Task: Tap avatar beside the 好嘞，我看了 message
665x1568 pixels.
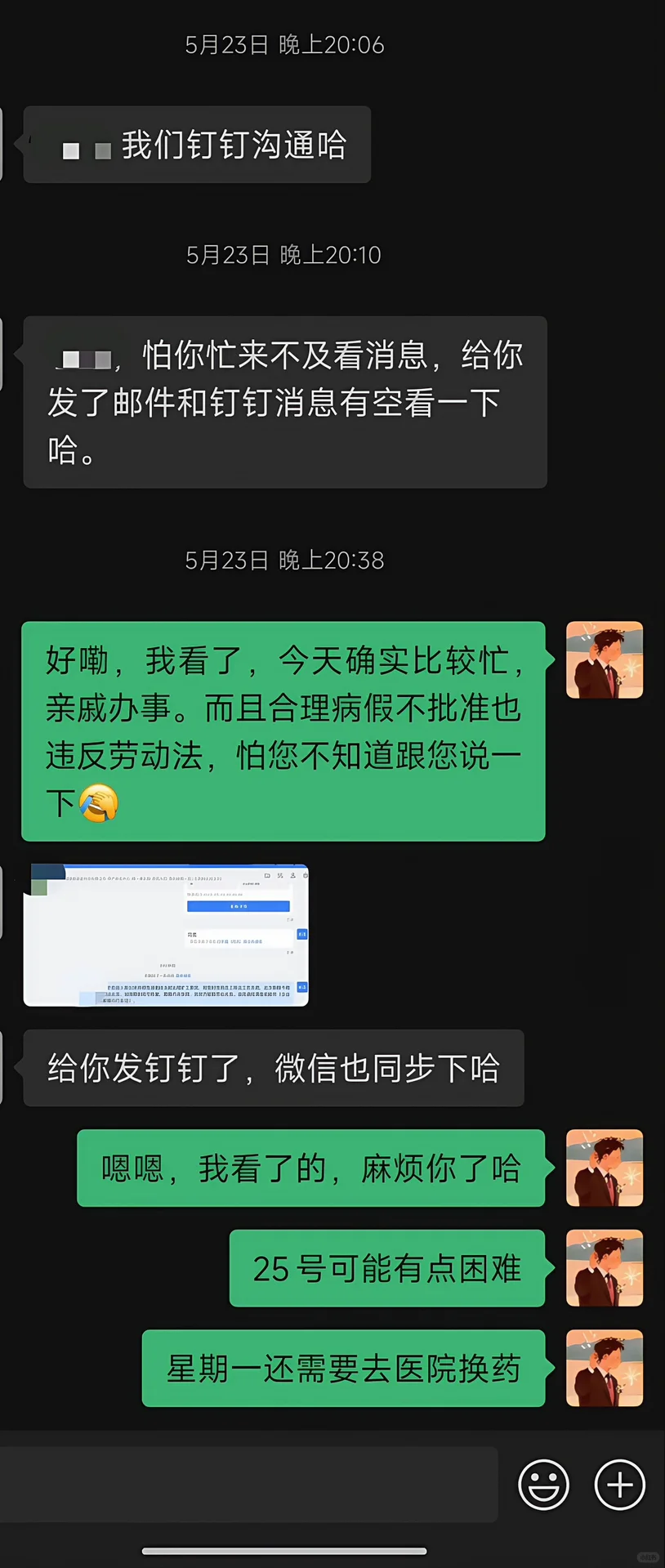Action: (x=605, y=660)
